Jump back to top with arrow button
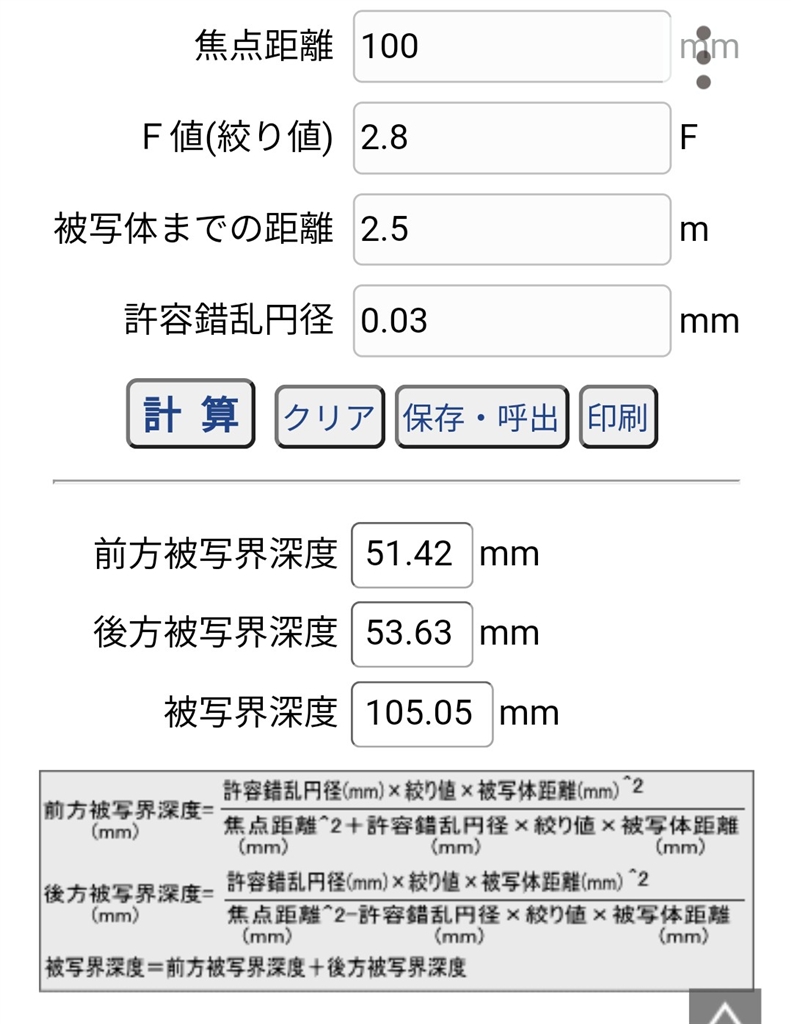 (x=725, y=1008)
